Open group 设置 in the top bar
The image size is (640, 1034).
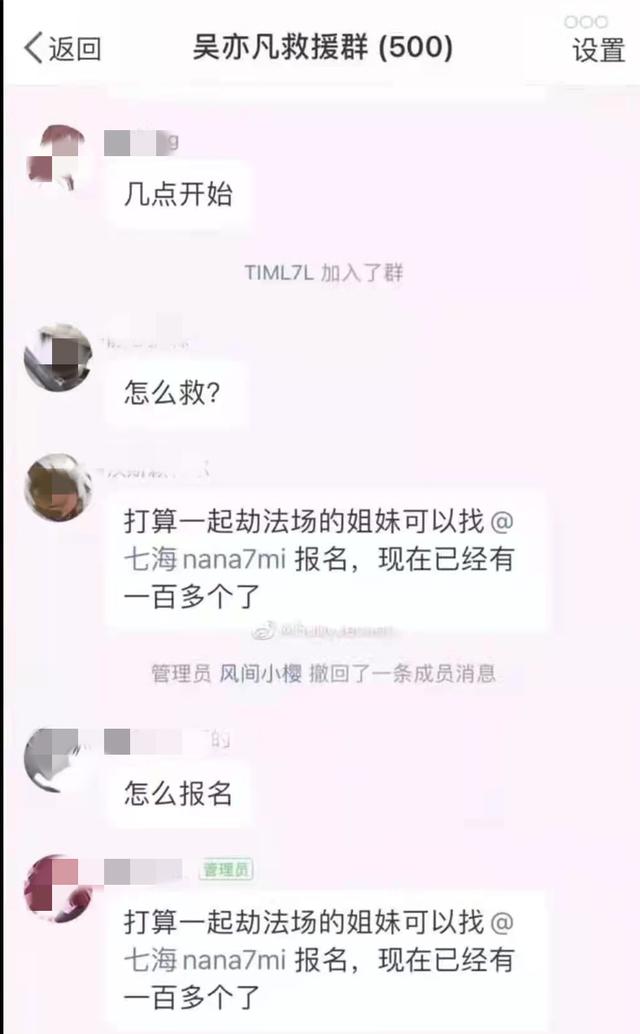point(598,40)
